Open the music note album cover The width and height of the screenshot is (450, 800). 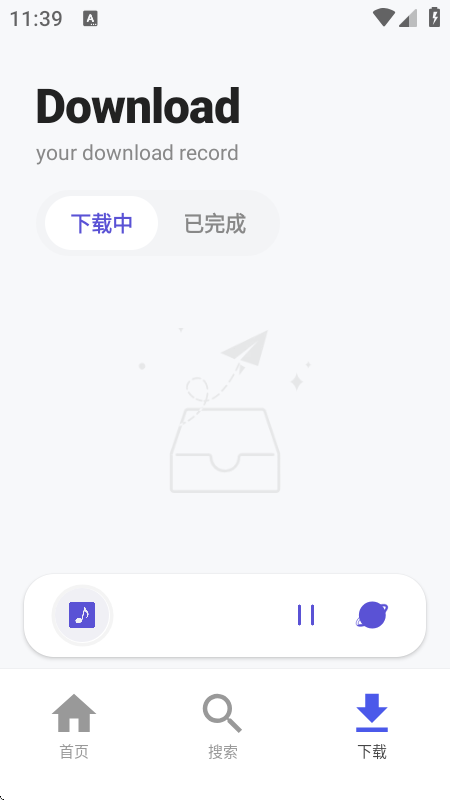coord(82,615)
